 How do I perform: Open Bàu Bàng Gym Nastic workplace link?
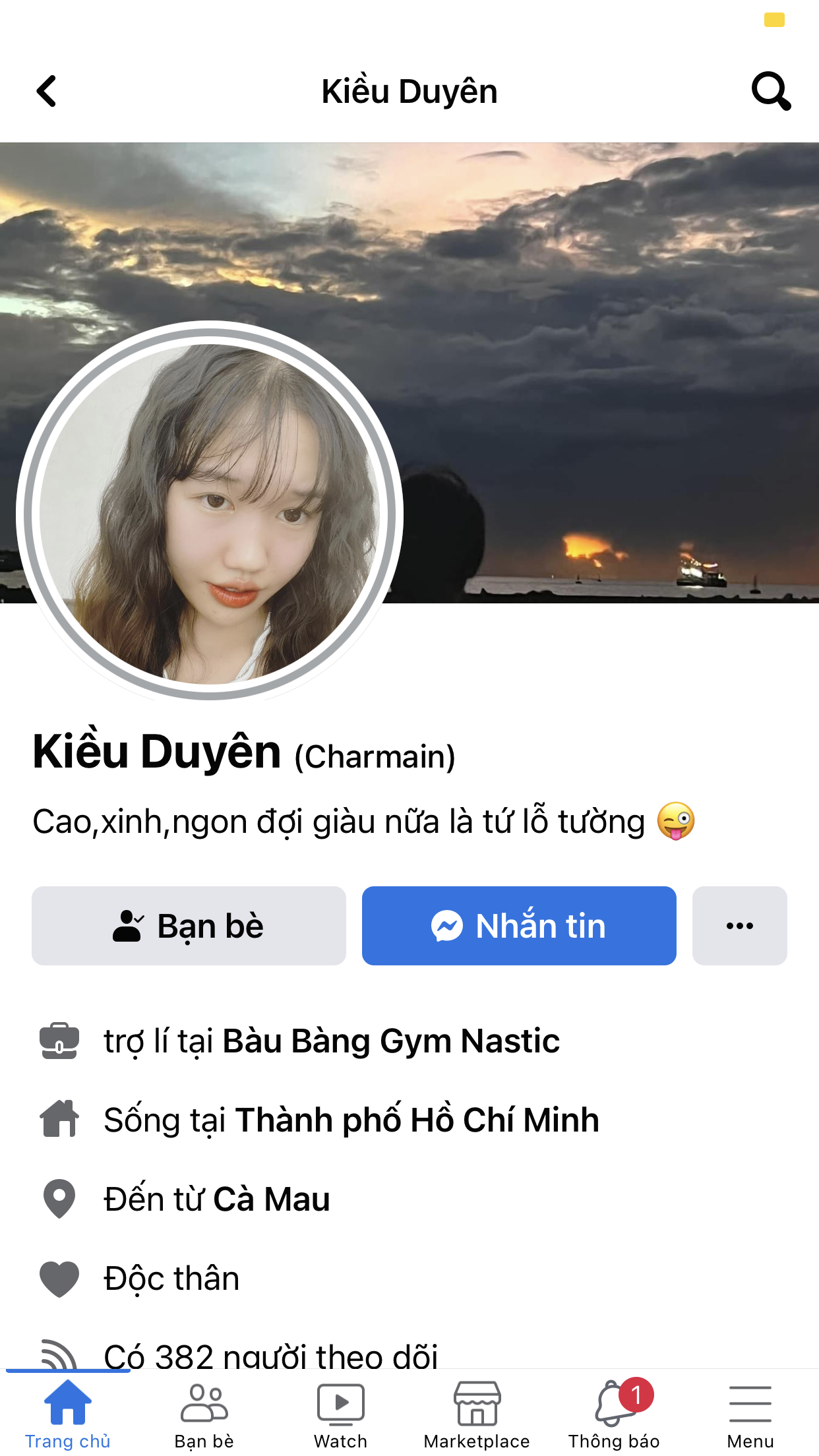click(x=390, y=1041)
